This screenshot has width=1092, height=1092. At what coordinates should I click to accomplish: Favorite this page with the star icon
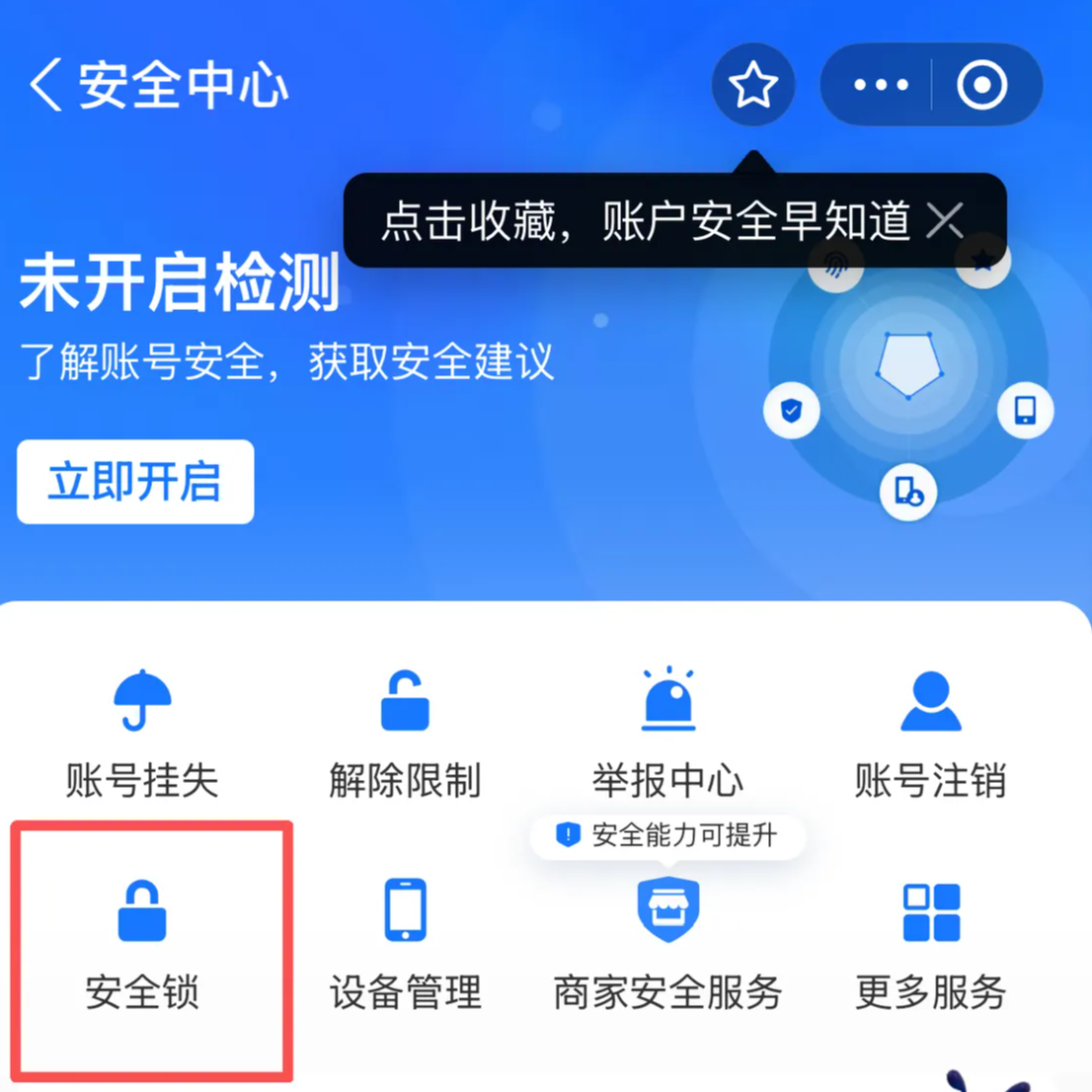point(752,85)
